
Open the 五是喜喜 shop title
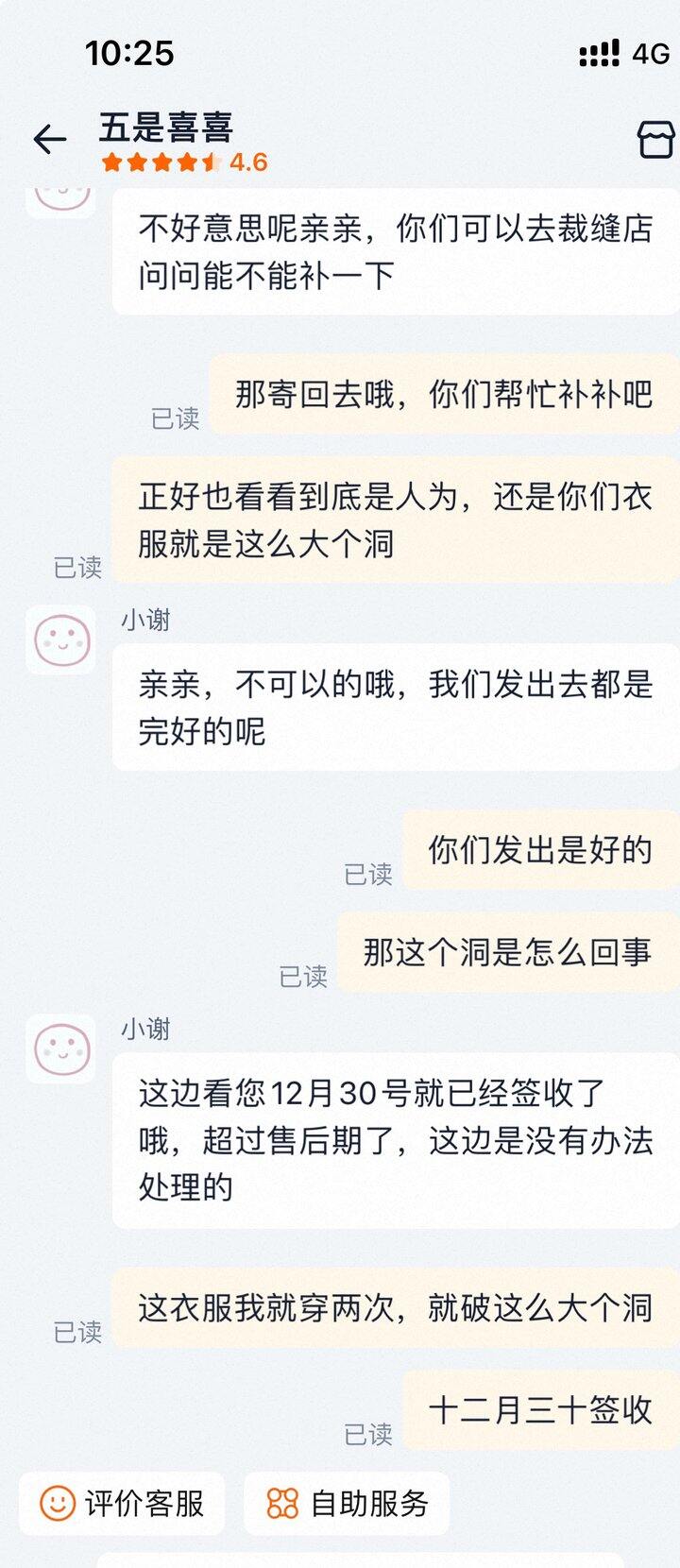coord(165,127)
